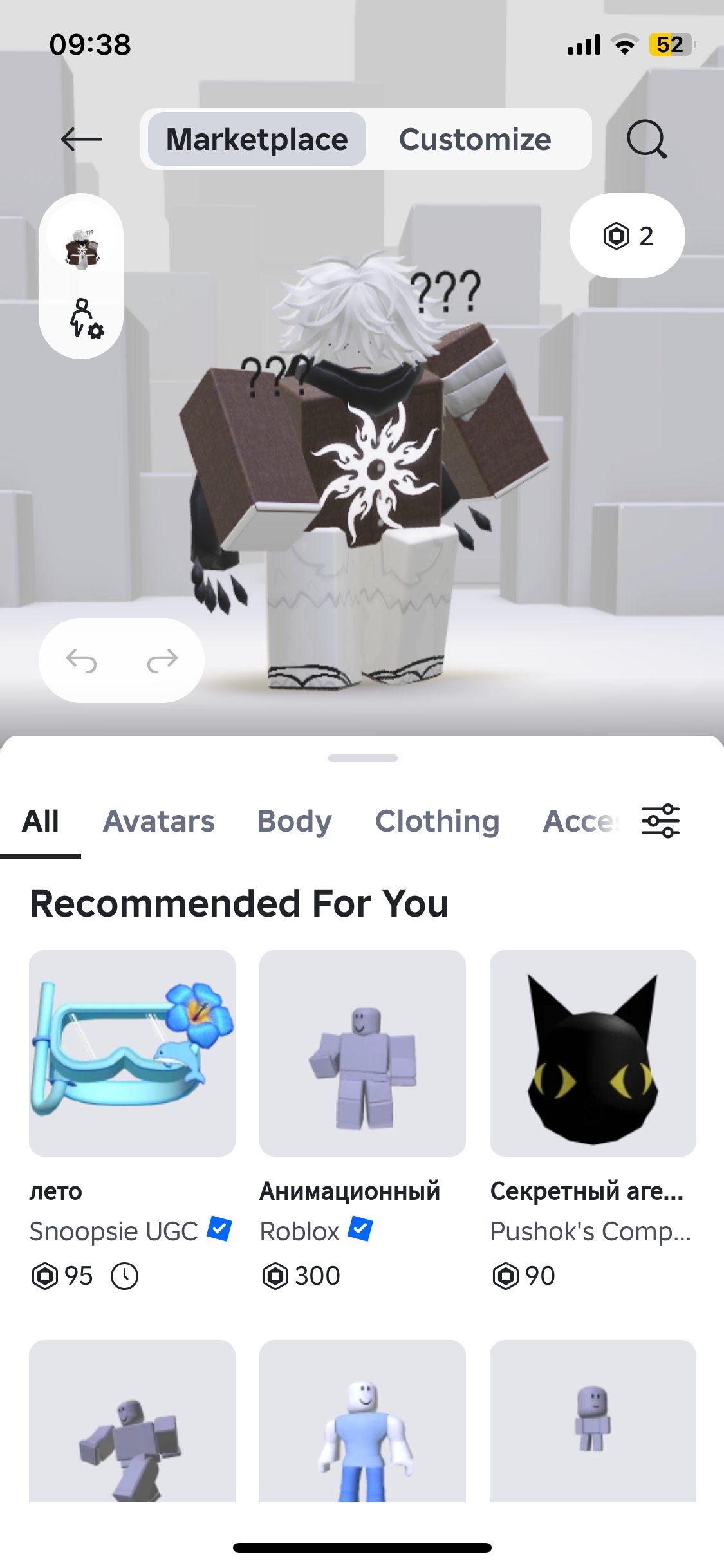Undo the last avatar change
Image resolution: width=724 pixels, height=1568 pixels.
(x=82, y=660)
